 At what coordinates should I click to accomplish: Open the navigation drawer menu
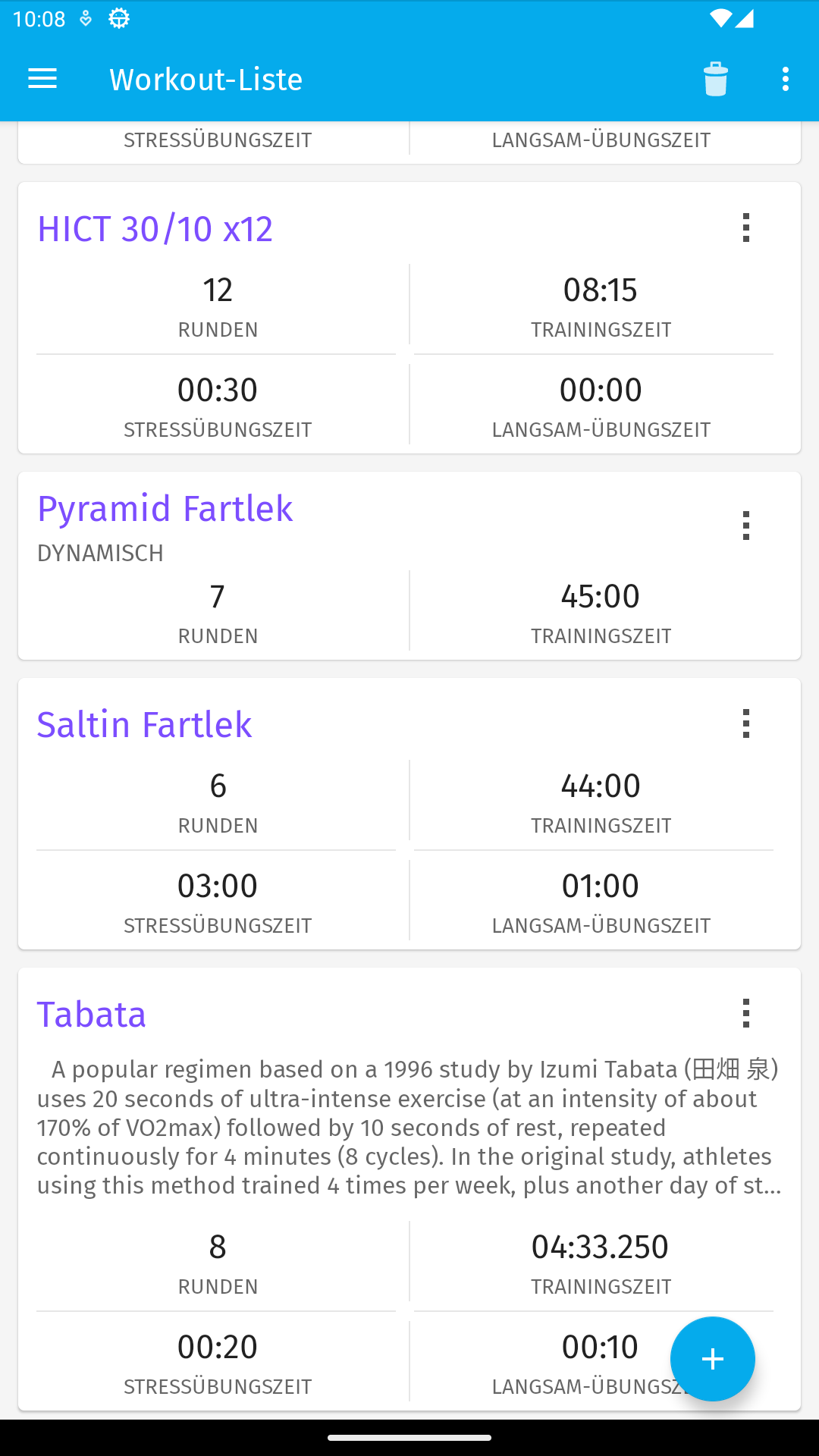[x=42, y=79]
